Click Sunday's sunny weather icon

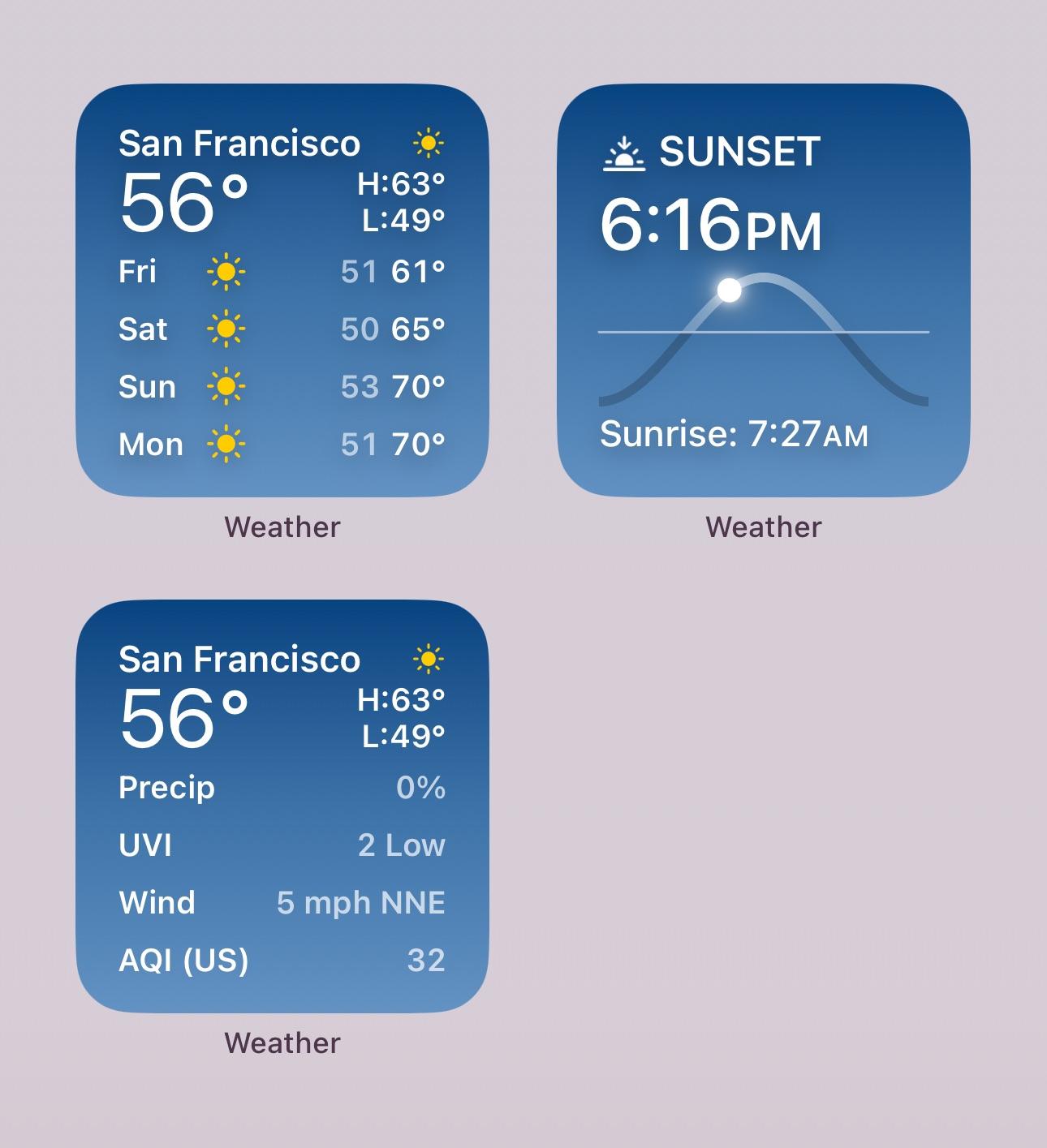(x=226, y=387)
